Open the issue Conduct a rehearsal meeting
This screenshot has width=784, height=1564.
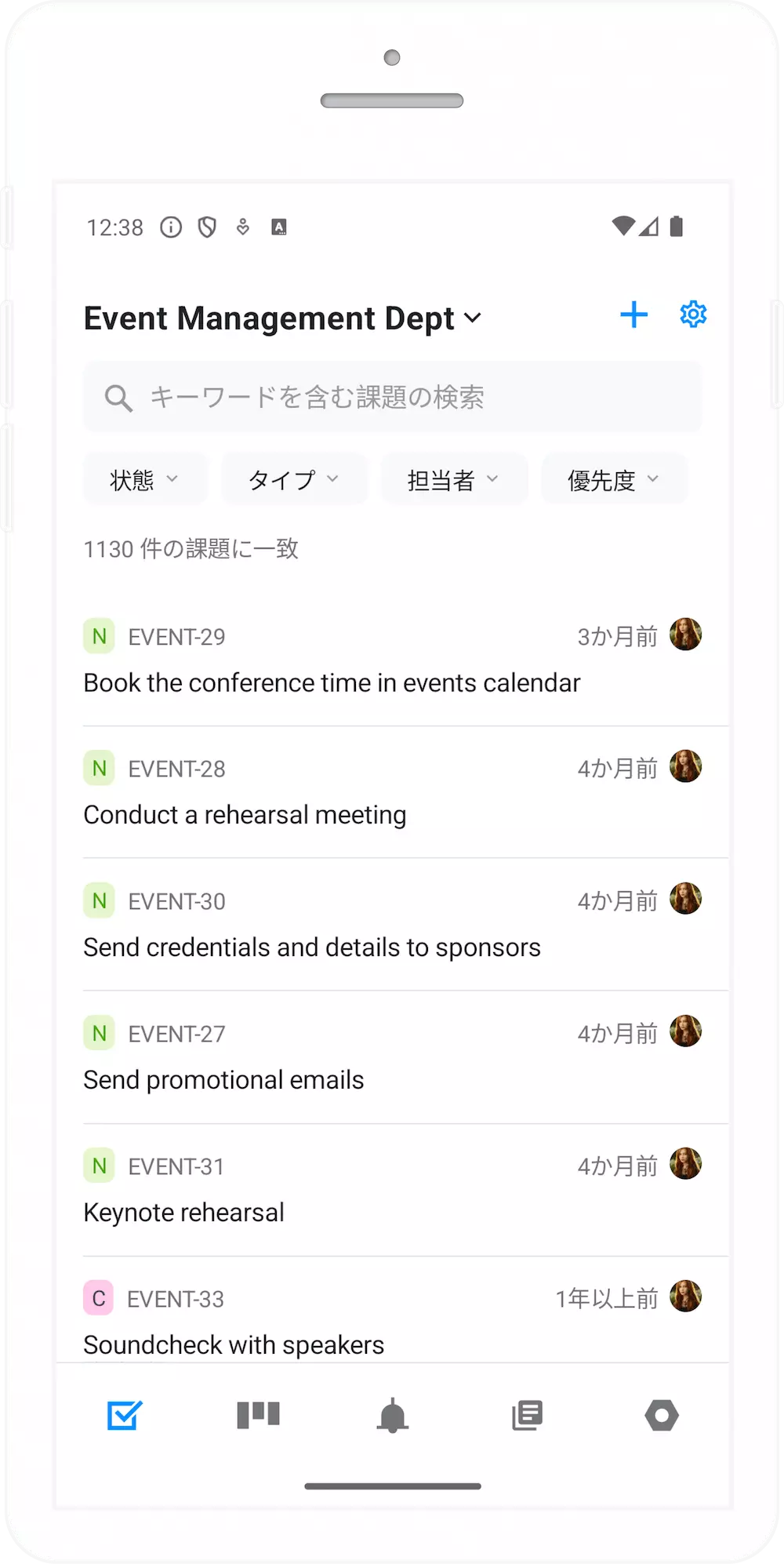click(245, 814)
